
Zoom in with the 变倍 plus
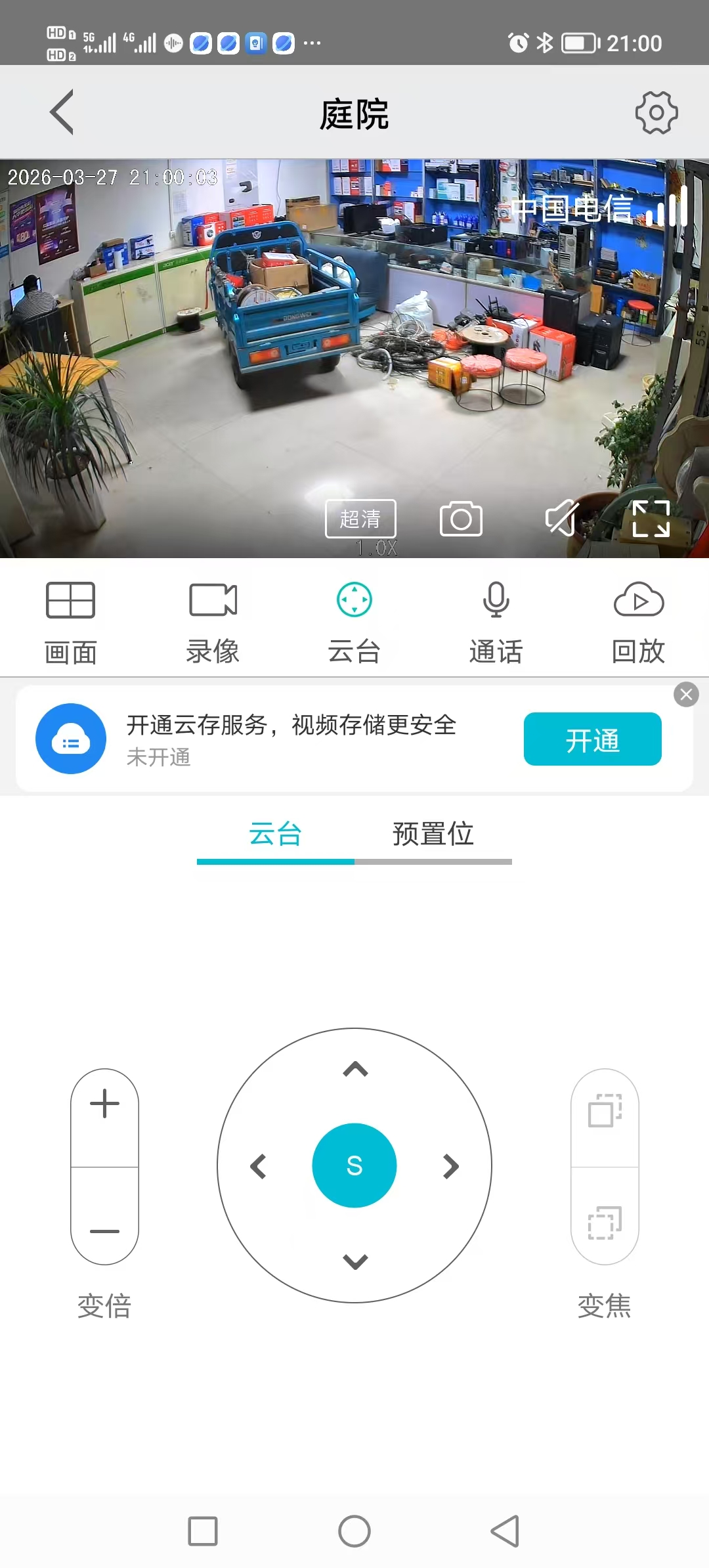[x=104, y=1103]
